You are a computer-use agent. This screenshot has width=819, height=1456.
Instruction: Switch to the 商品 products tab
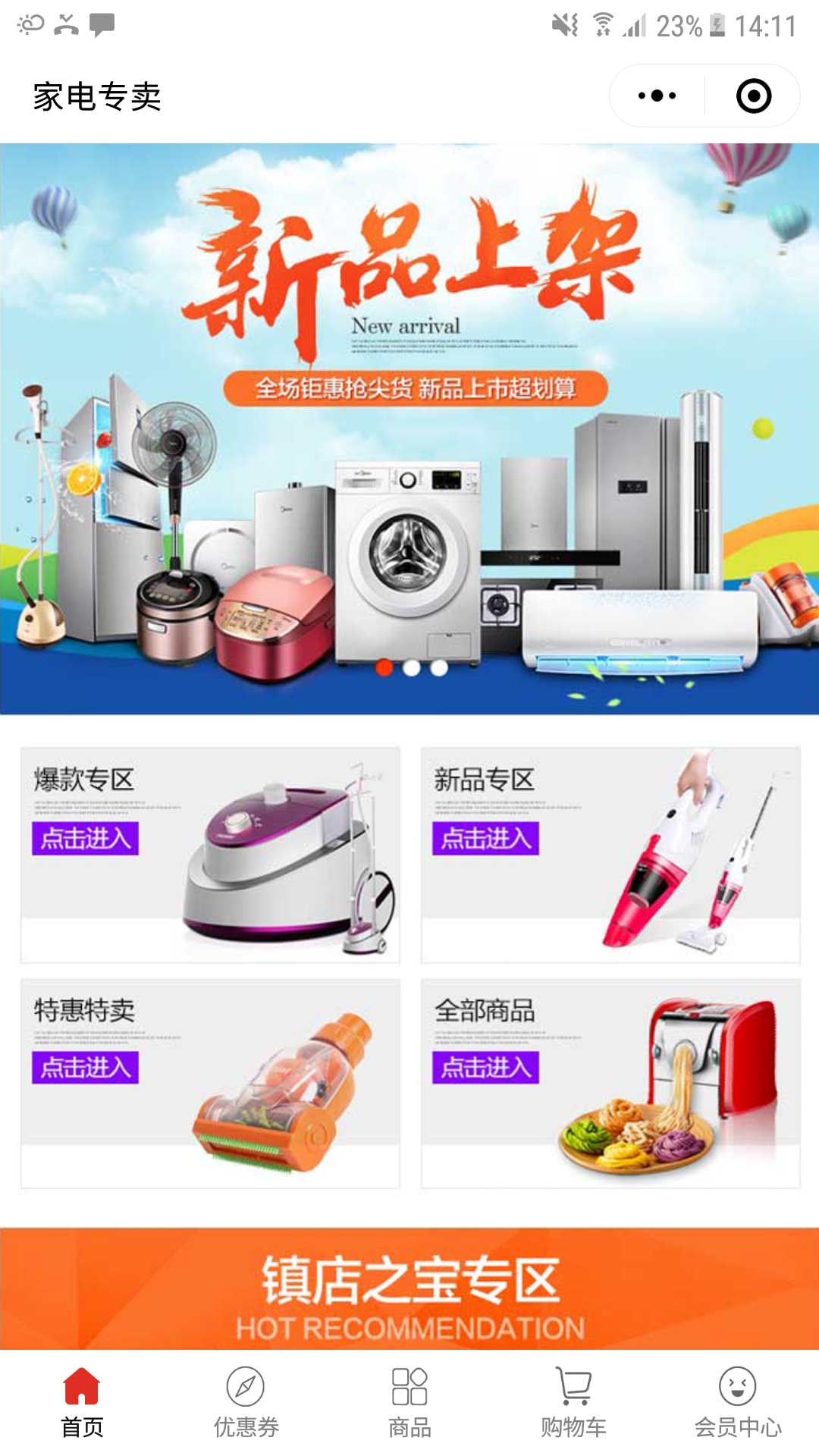point(409,1403)
